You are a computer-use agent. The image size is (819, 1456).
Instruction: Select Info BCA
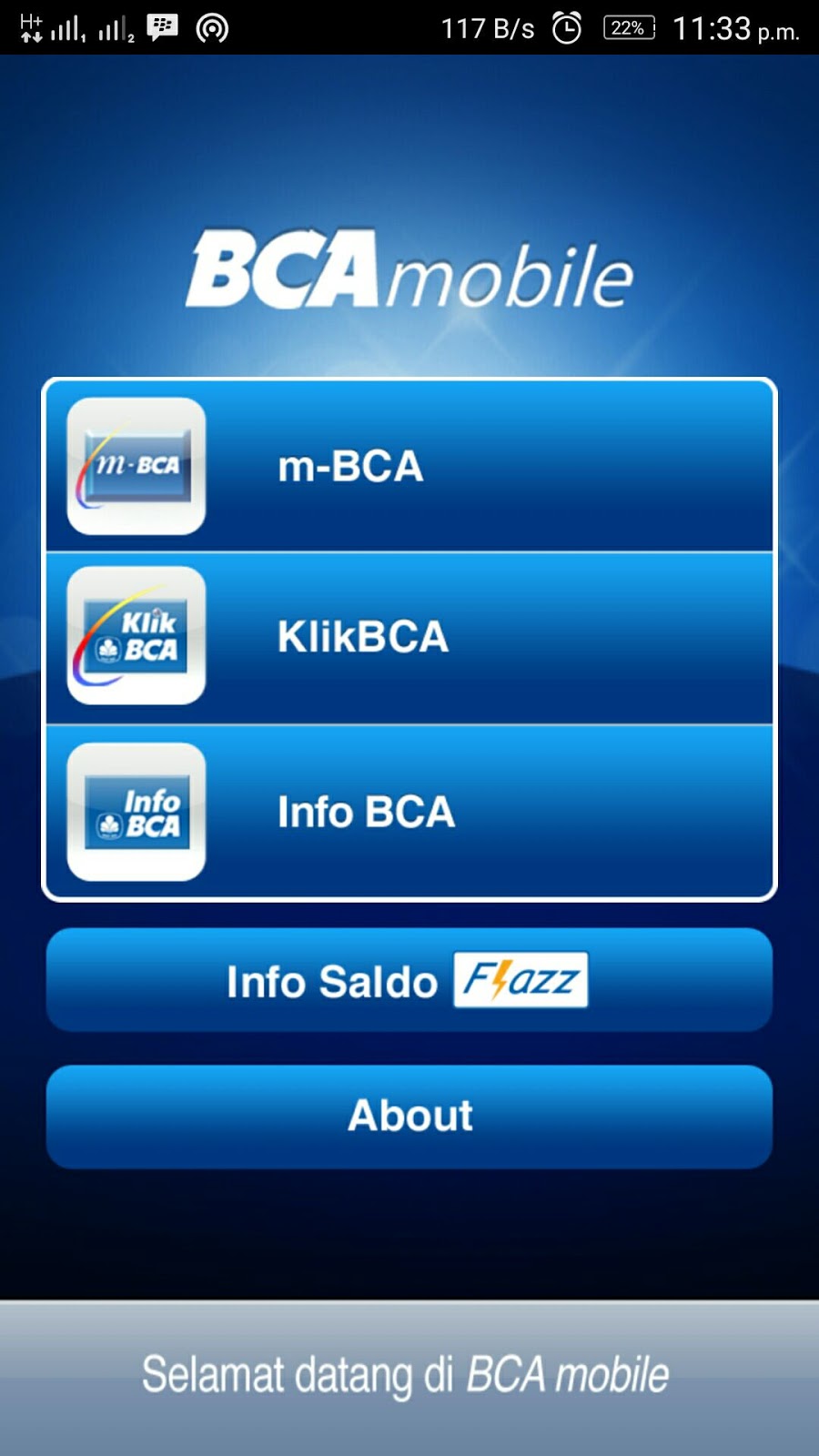[x=409, y=812]
